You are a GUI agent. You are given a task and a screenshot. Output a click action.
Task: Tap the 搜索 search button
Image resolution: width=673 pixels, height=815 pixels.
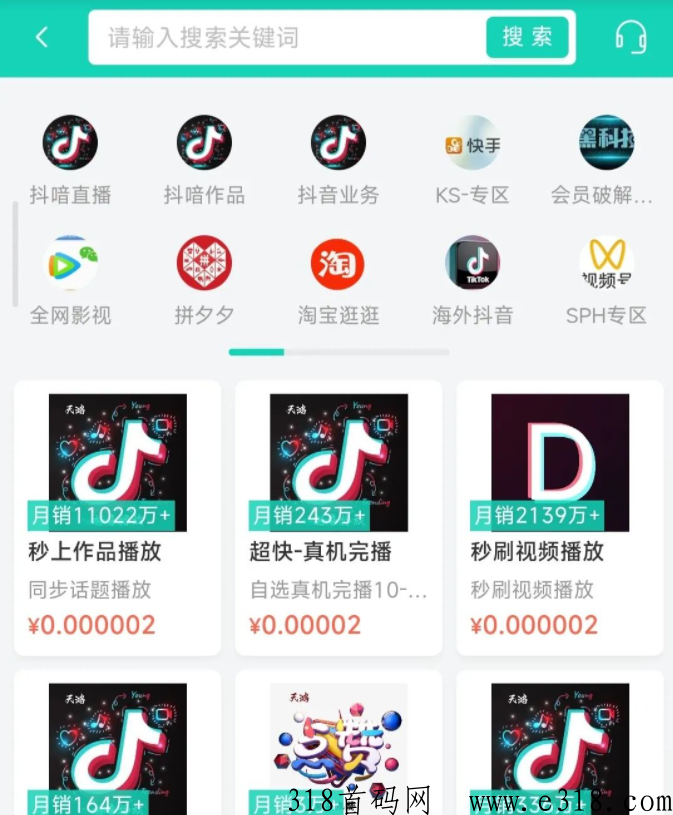coord(527,38)
